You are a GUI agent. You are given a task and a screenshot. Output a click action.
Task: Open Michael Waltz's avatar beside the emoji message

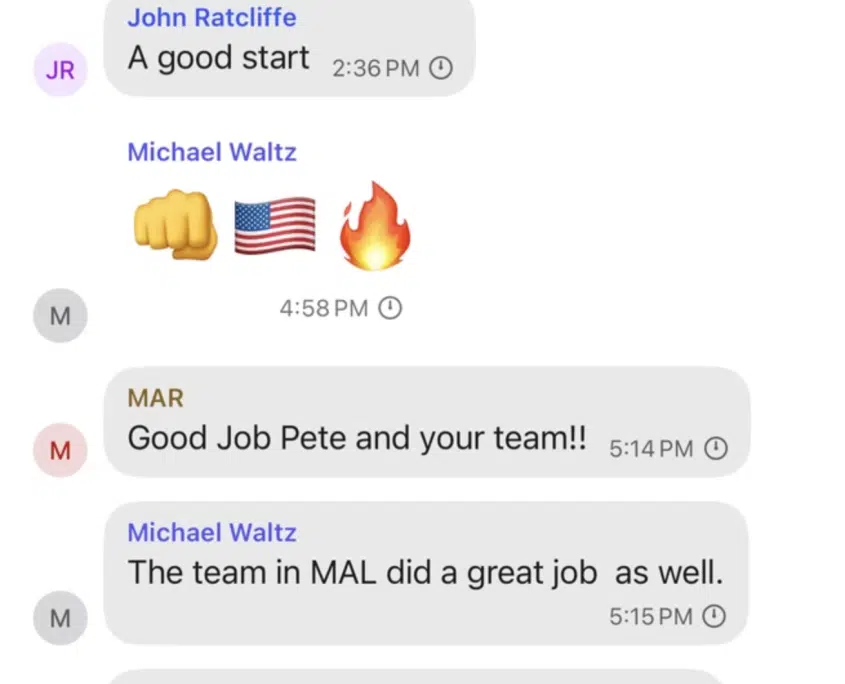click(x=60, y=316)
